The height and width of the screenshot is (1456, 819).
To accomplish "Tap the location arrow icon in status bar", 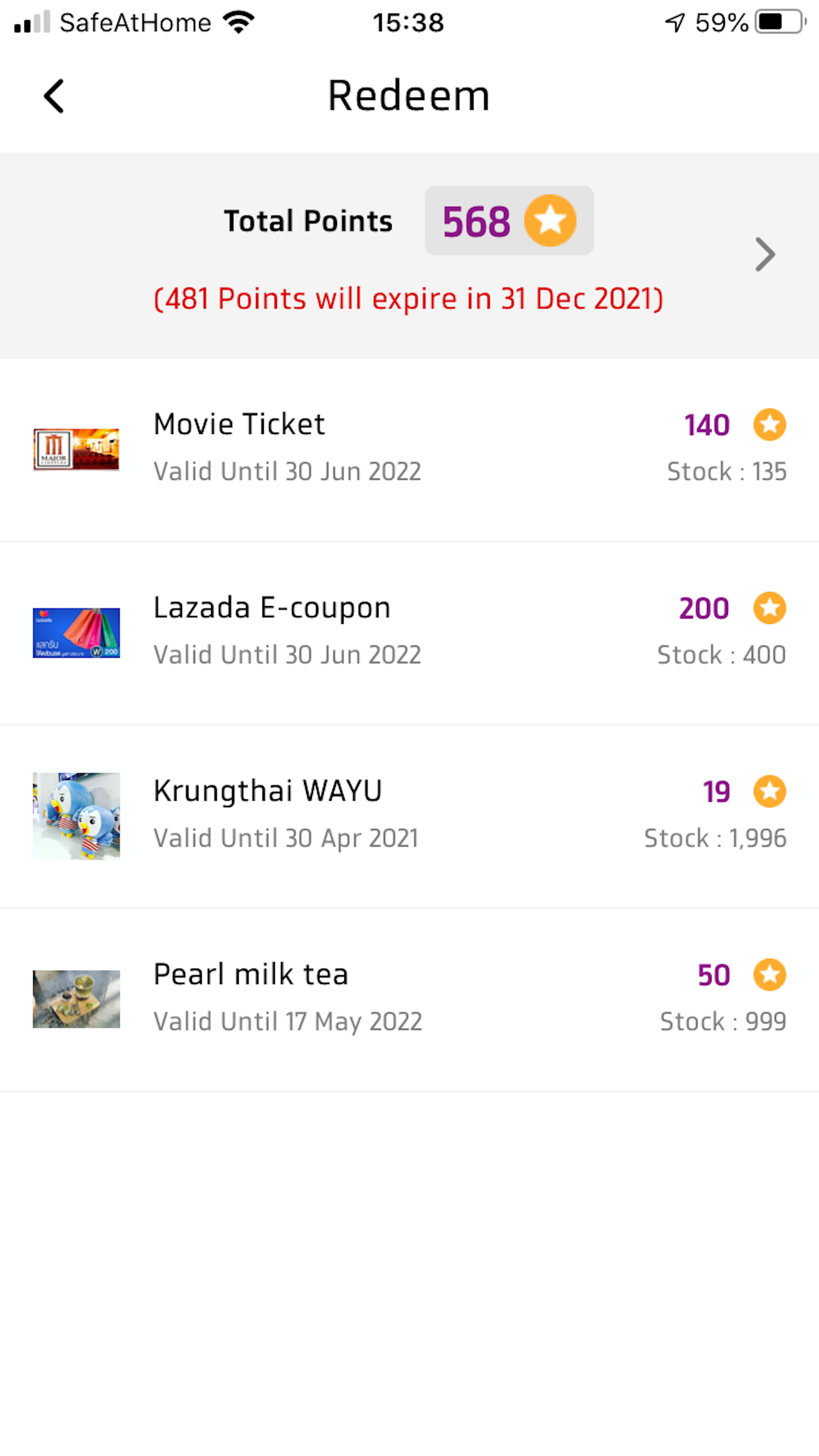I will click(674, 22).
